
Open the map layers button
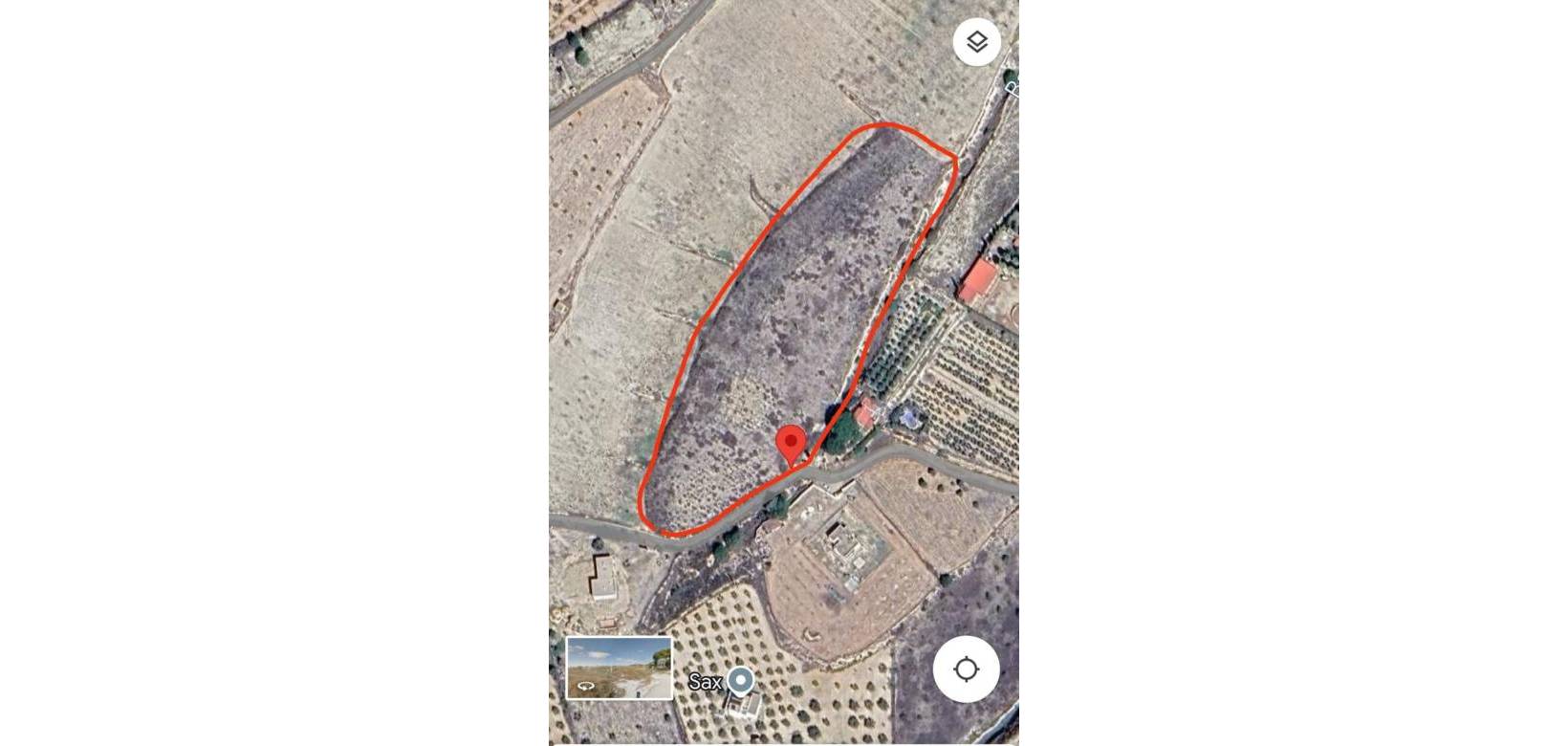click(976, 42)
